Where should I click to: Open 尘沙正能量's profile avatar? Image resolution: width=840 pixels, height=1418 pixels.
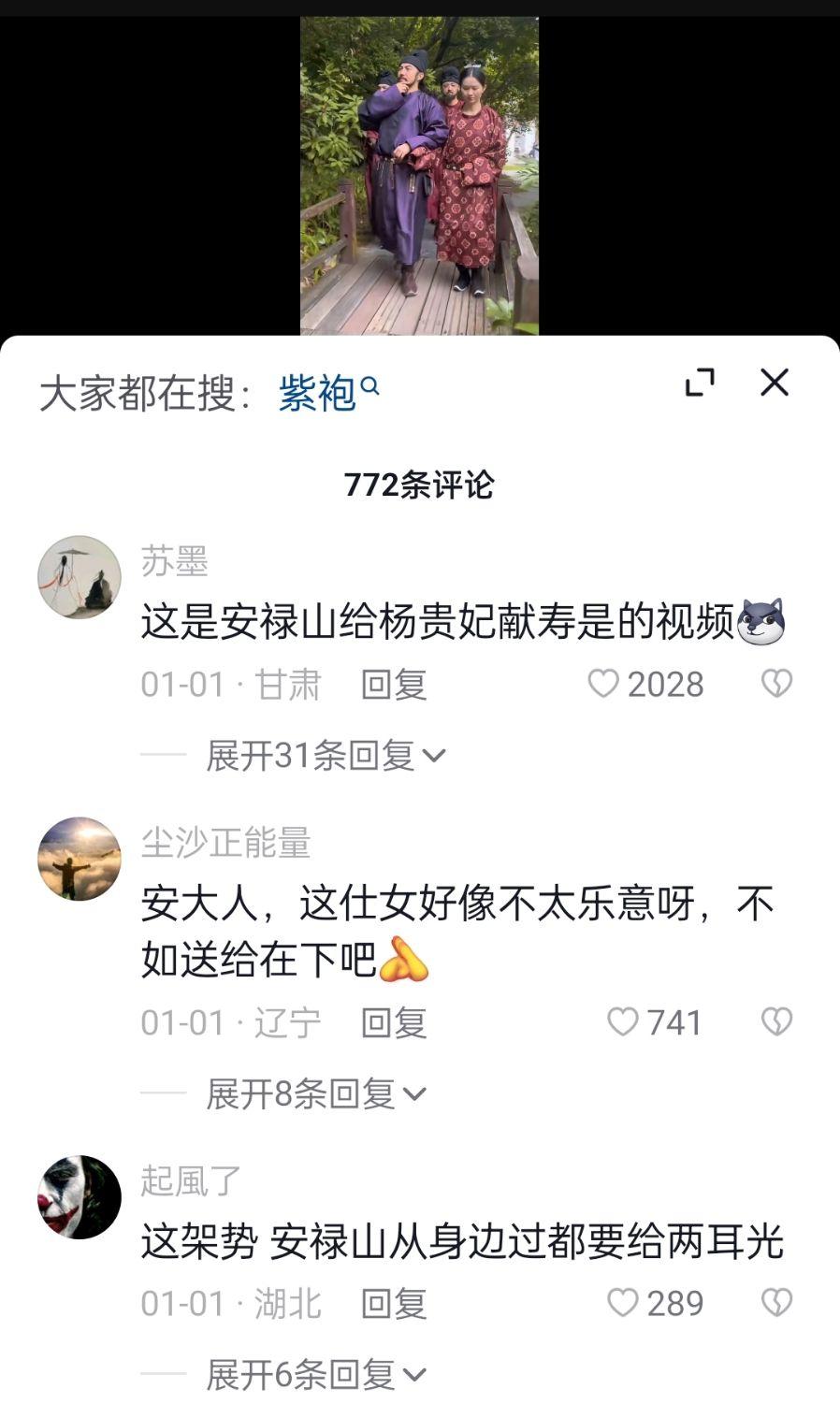coord(80,859)
